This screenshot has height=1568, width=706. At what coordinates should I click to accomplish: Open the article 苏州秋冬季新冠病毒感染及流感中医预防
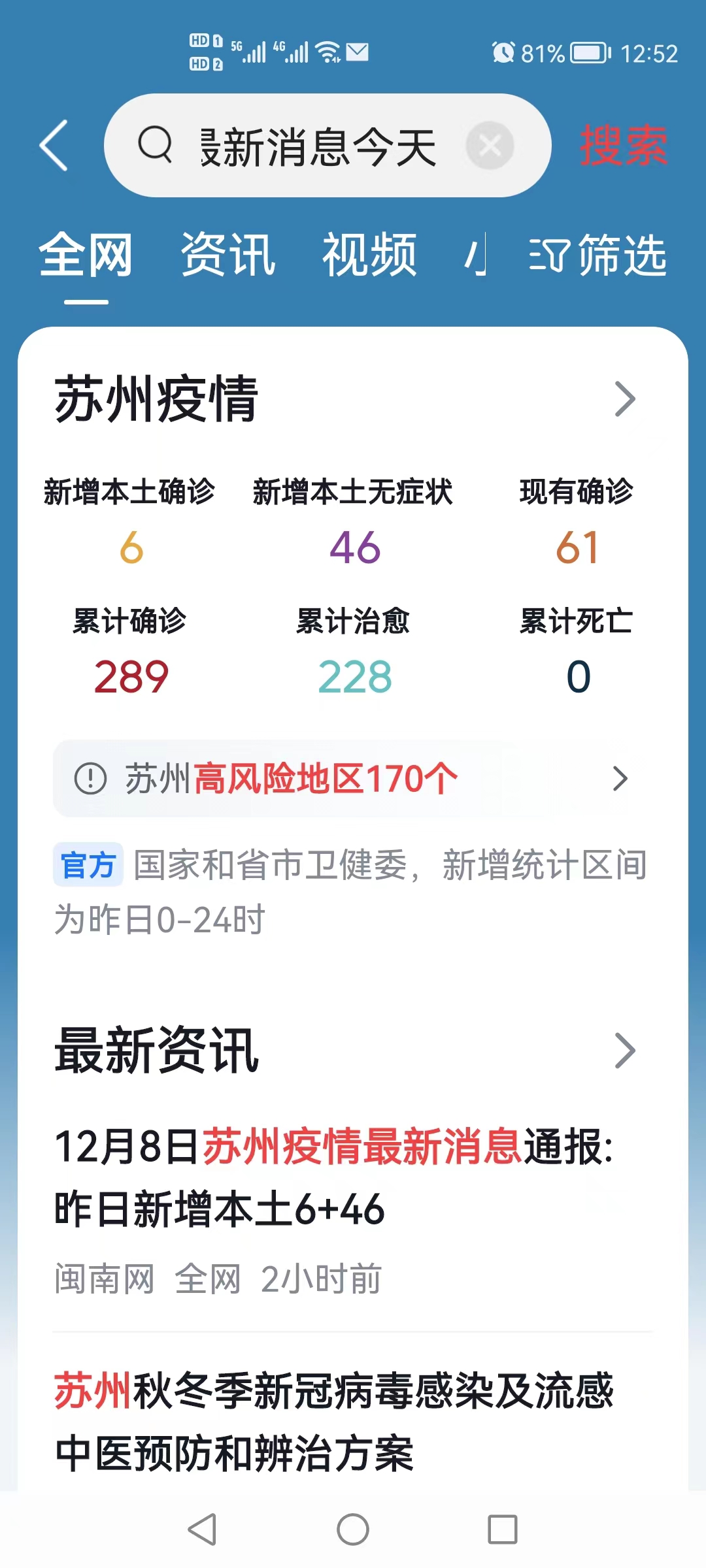pos(335,1422)
